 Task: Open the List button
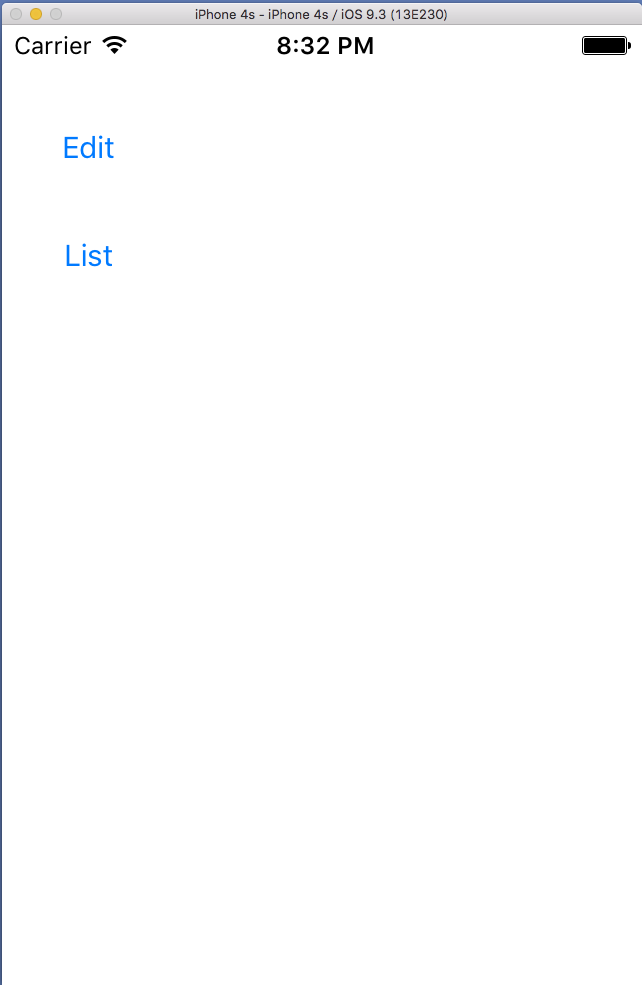(88, 256)
